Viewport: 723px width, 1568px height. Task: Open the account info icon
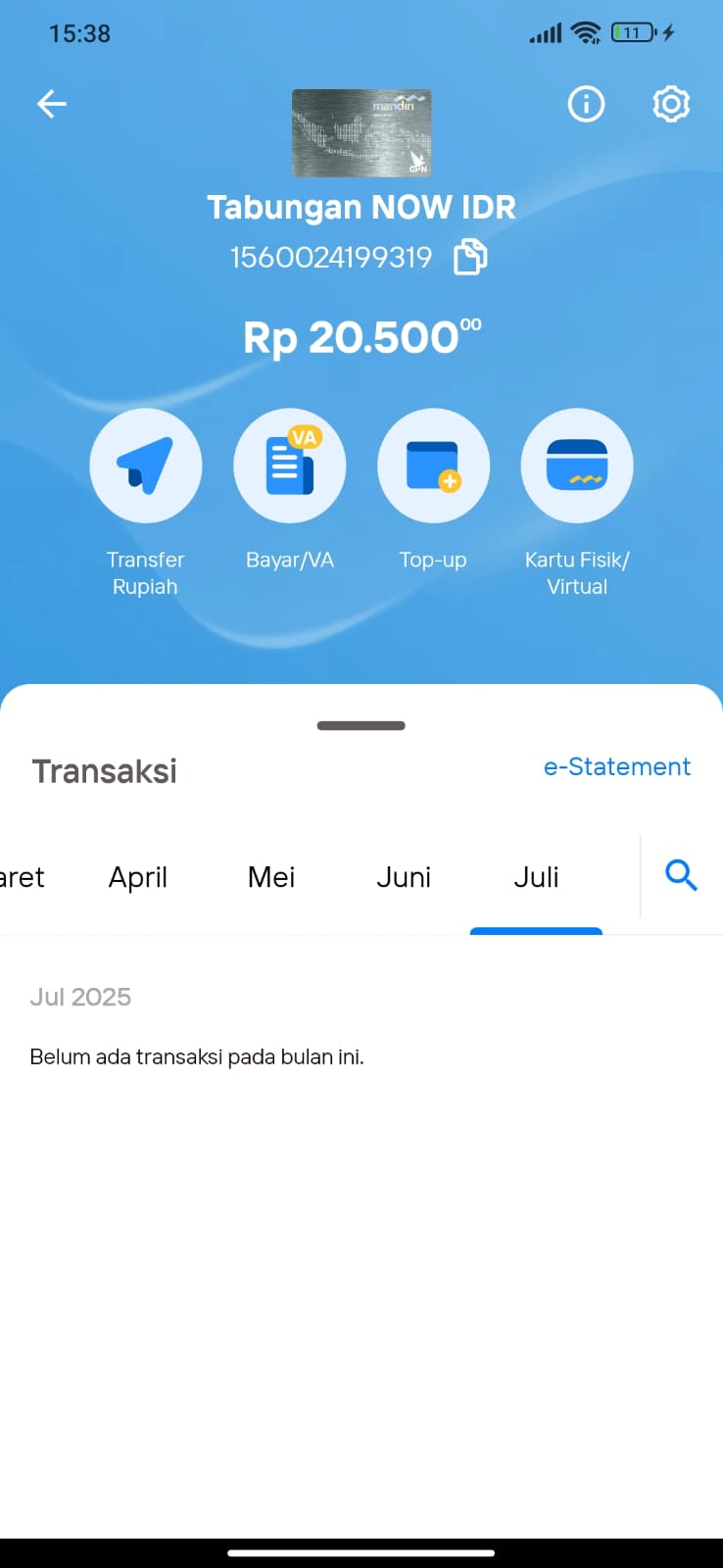[x=586, y=104]
